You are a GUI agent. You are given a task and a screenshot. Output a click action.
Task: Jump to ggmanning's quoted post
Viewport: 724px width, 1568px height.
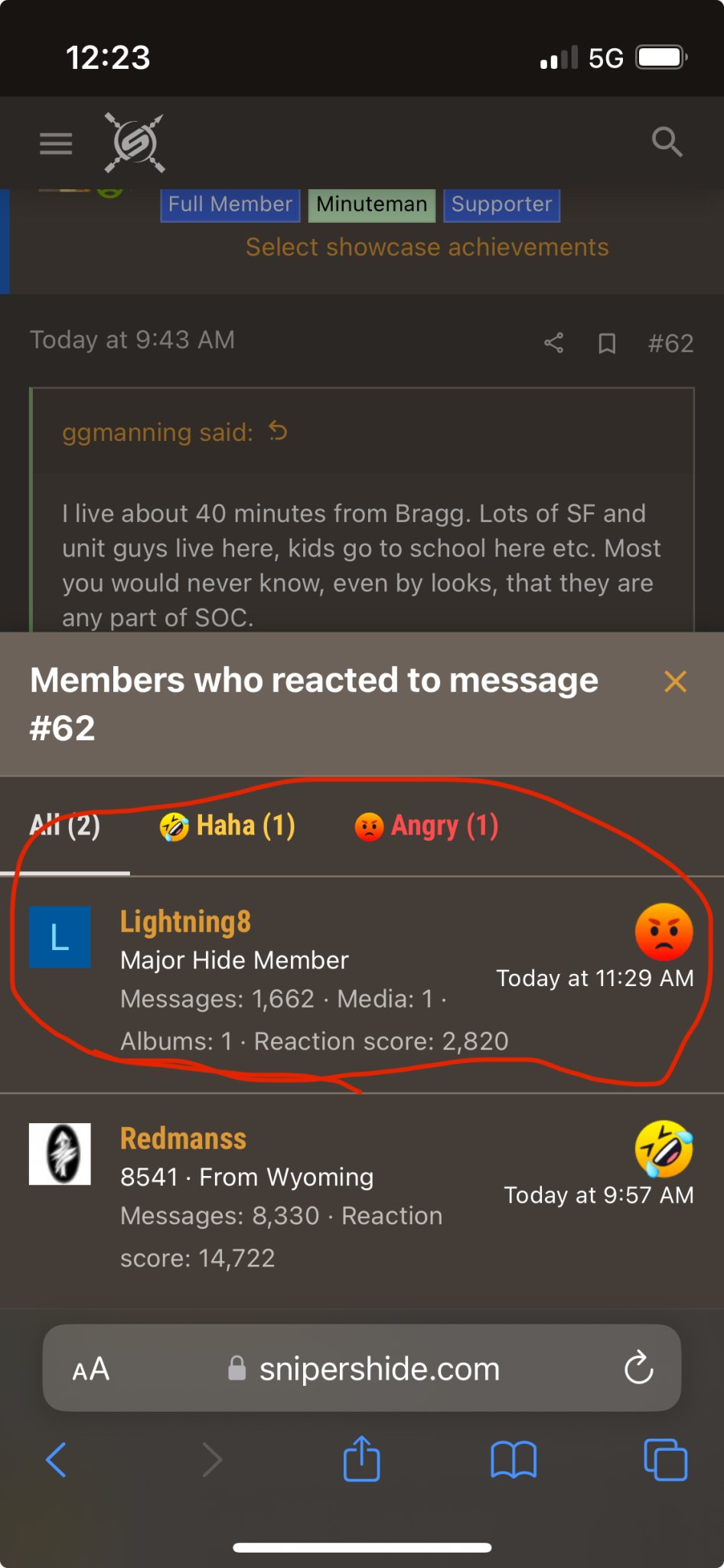[278, 432]
